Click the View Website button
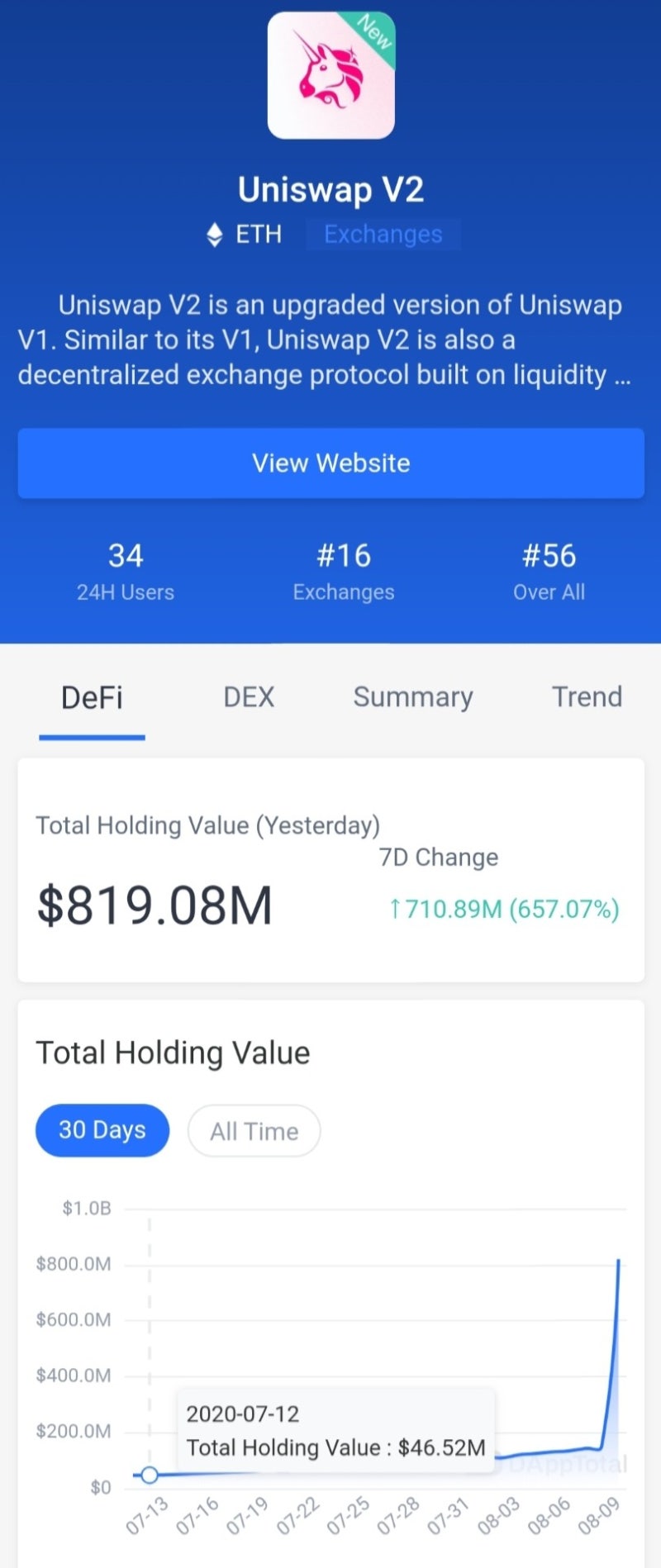This screenshot has width=661, height=1568. point(330,463)
